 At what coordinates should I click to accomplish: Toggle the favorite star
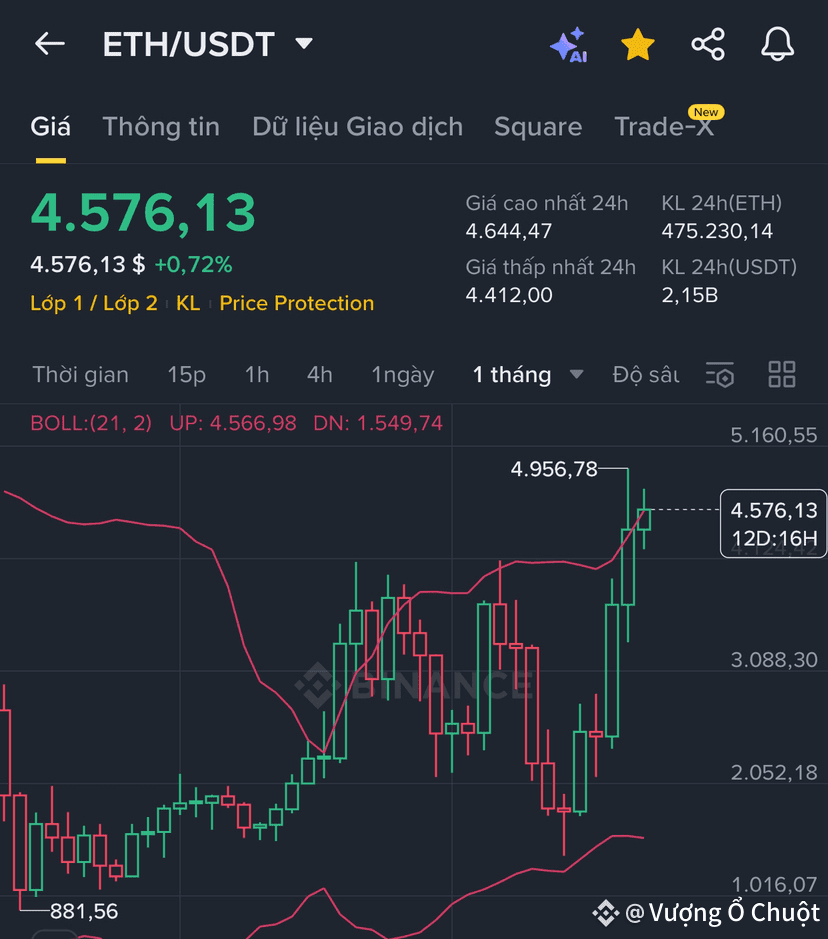[x=637, y=45]
